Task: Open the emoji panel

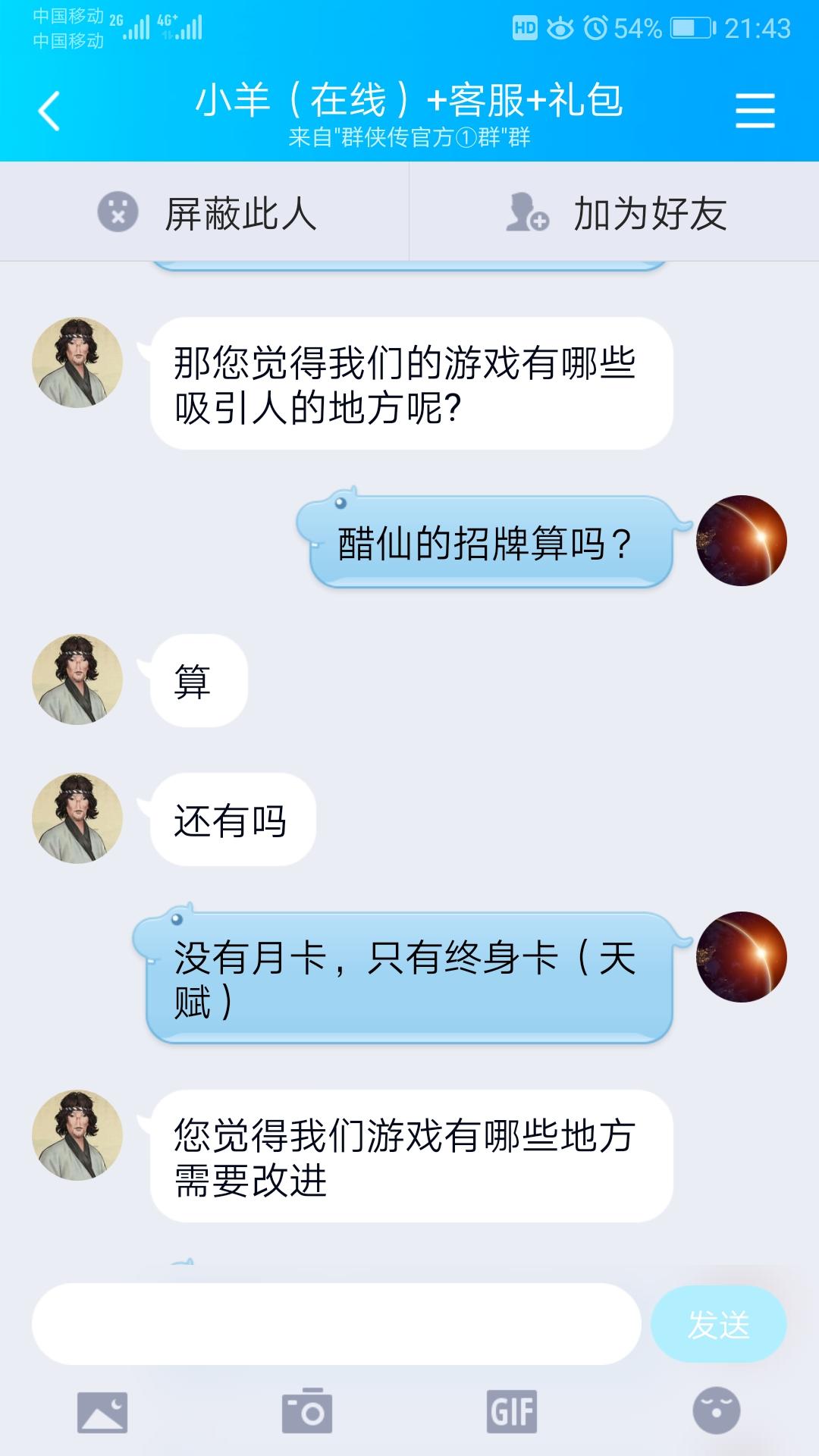Action: (717, 1411)
